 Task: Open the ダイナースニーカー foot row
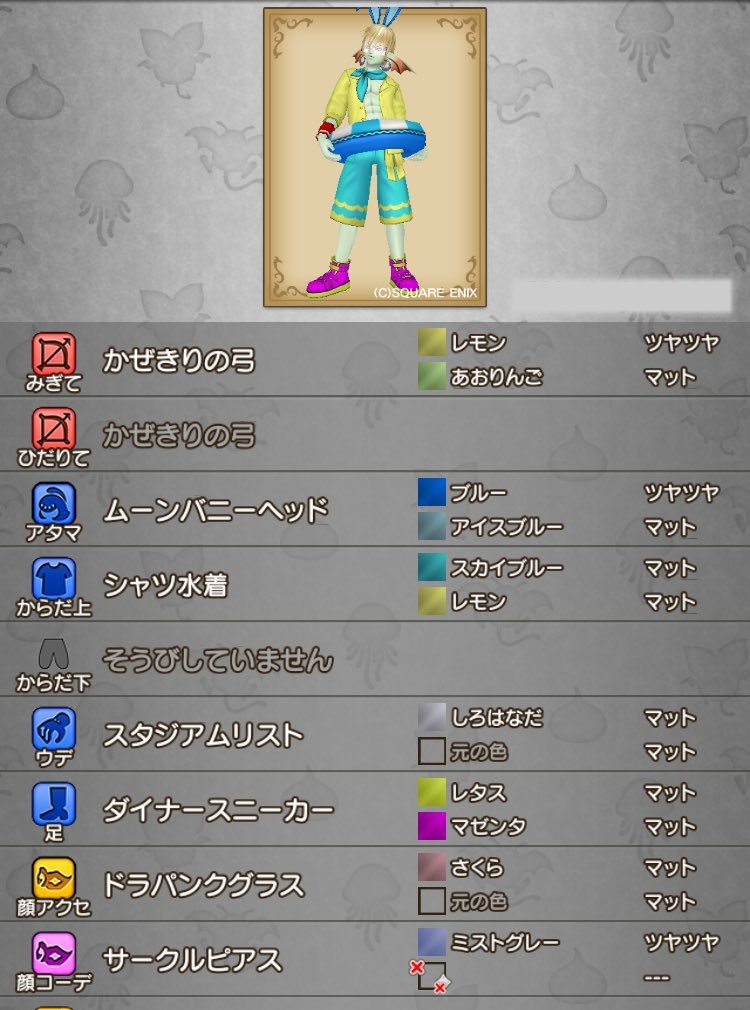point(375,809)
